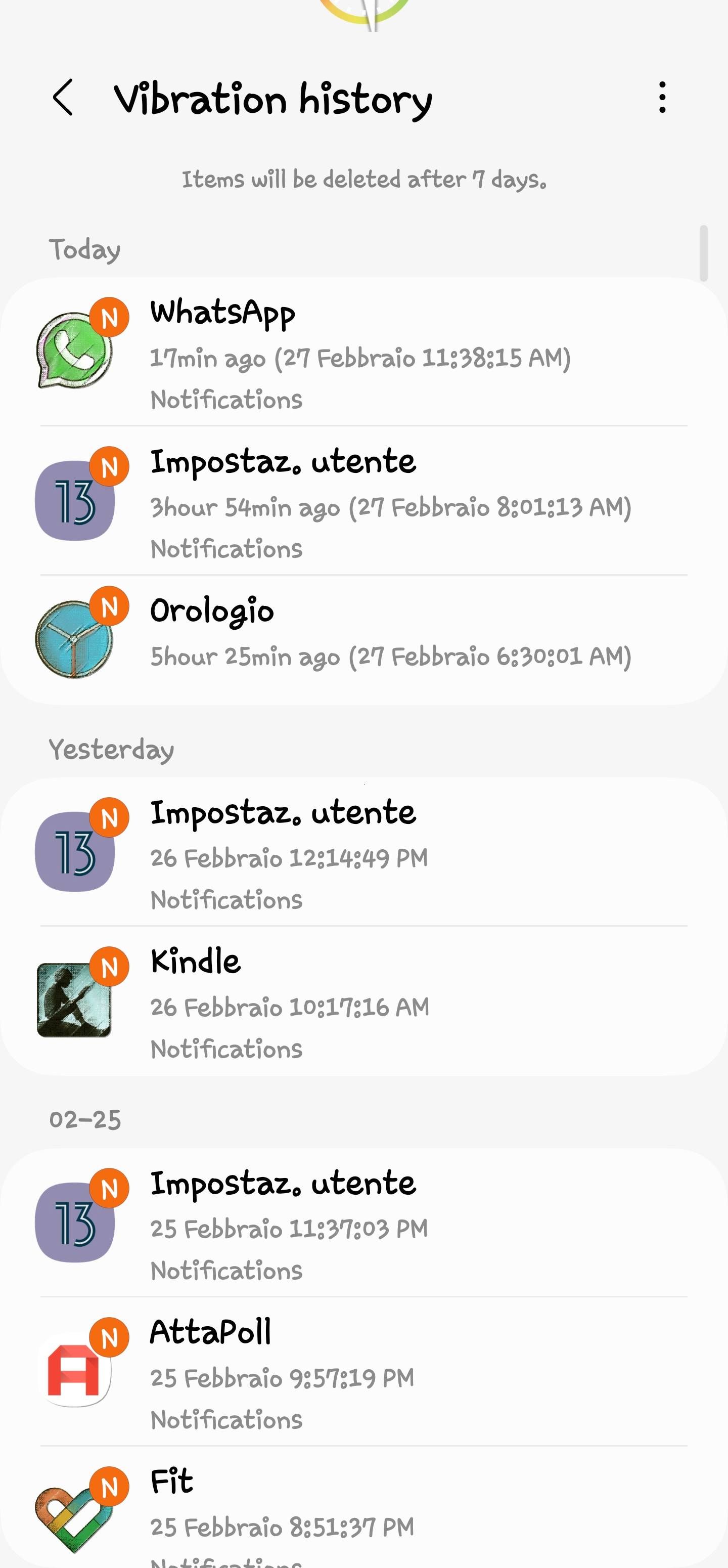This screenshot has height=1568, width=728.
Task: Click the Today section header
Action: pyautogui.click(x=84, y=248)
